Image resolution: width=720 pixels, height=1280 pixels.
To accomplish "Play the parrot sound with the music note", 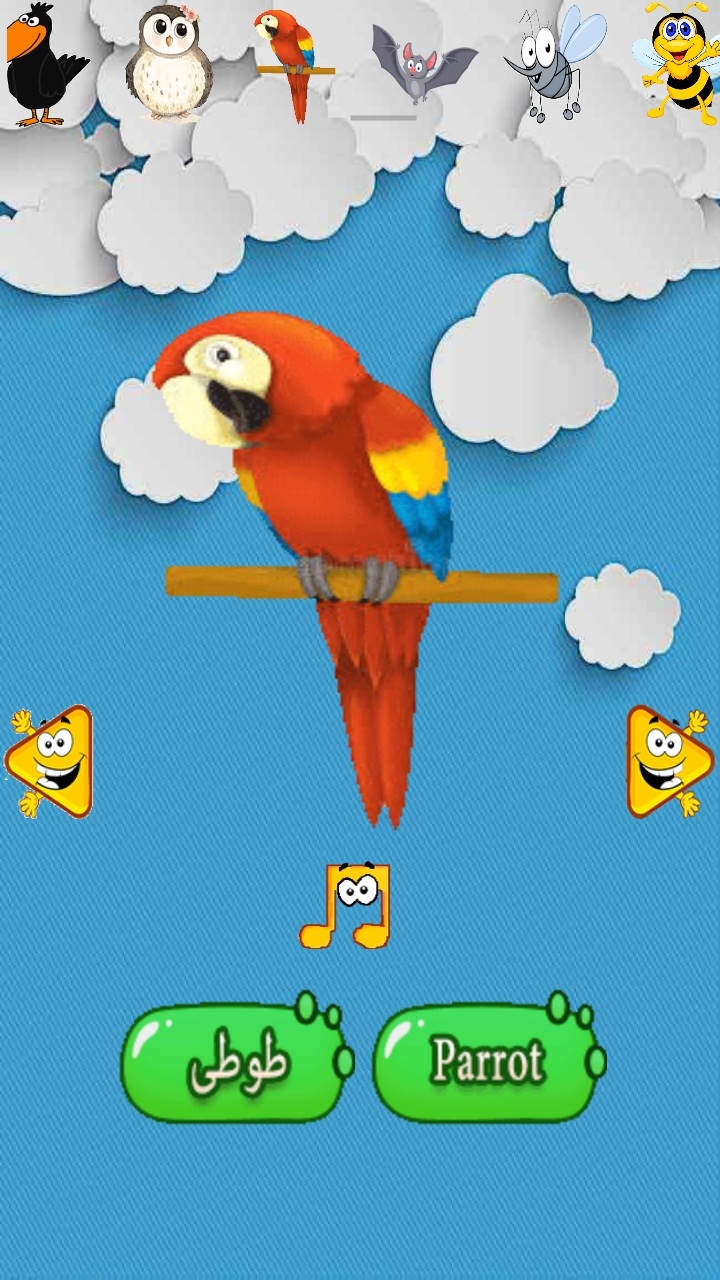I will tap(348, 906).
